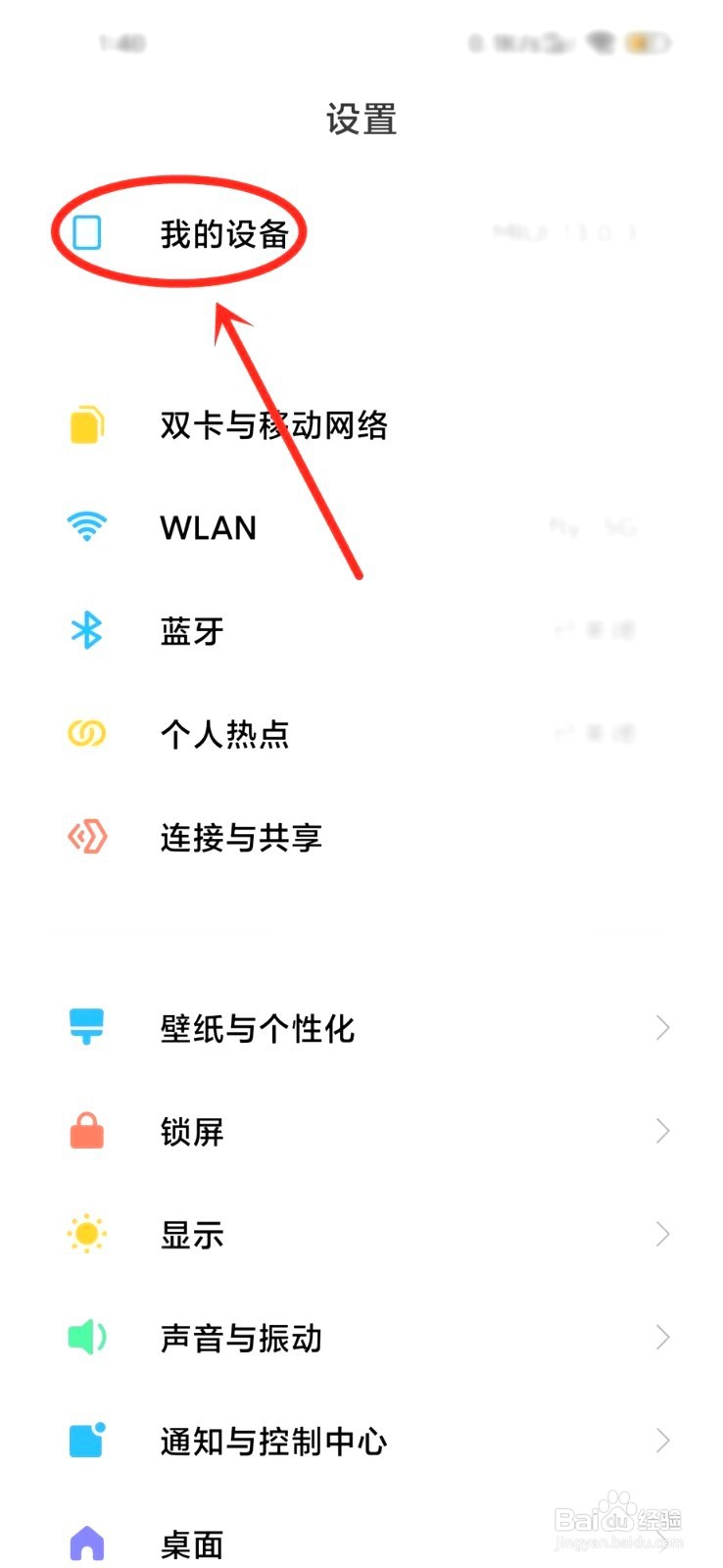Expand 壁纸与个性化 via its chevron

tap(660, 1028)
